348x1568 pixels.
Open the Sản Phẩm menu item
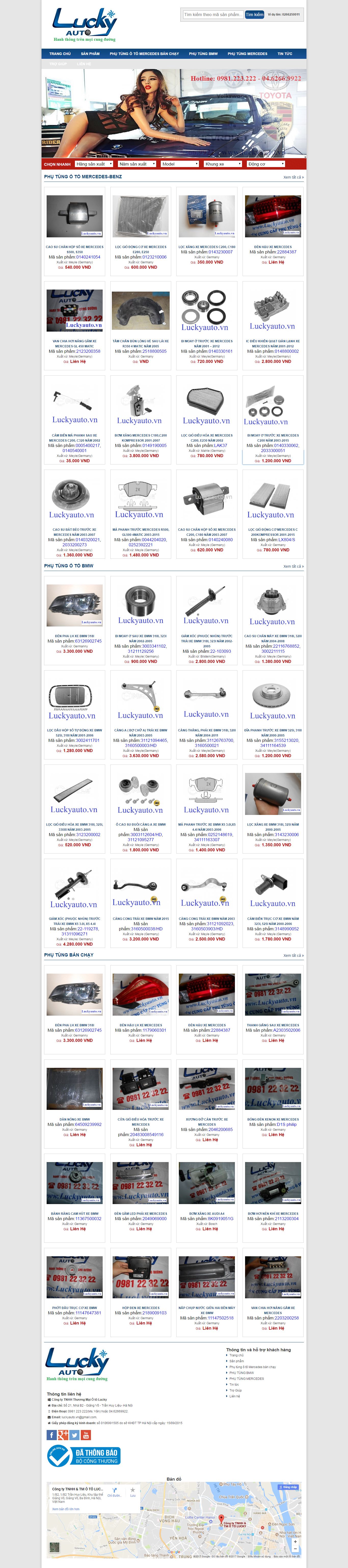(90, 53)
